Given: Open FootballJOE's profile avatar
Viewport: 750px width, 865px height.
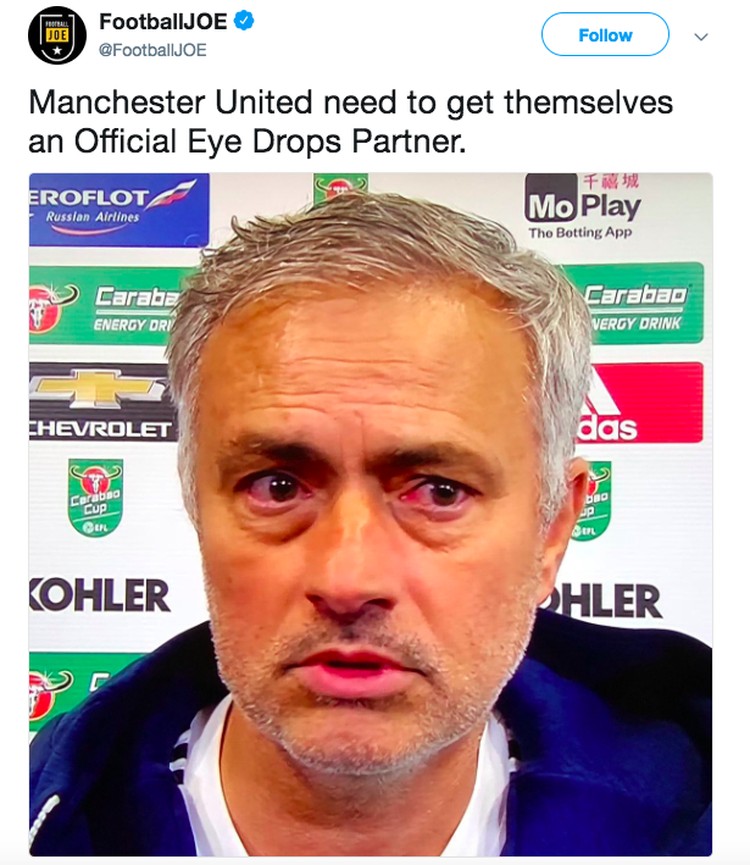Looking at the screenshot, I should [x=57, y=35].
